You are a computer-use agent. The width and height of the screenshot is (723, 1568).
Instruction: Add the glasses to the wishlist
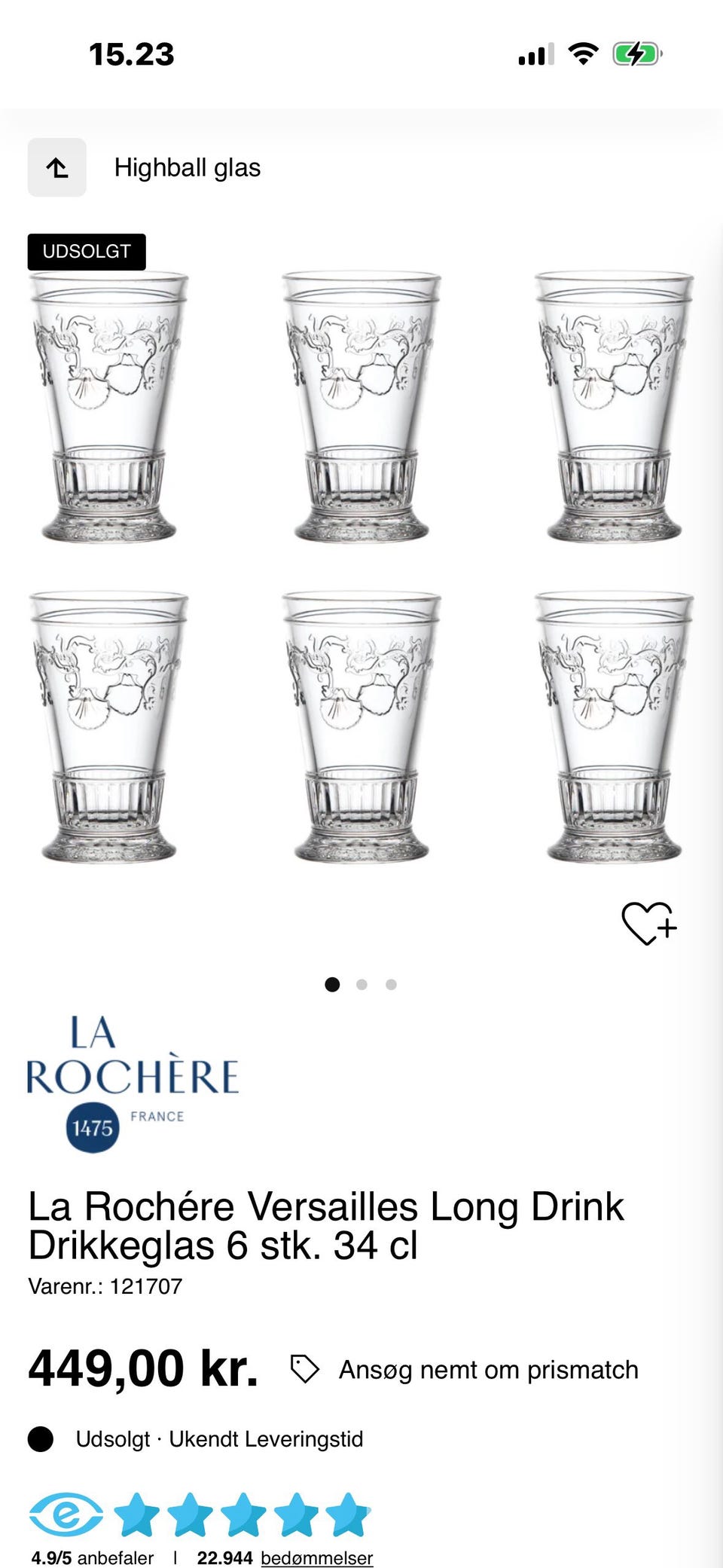point(648,923)
